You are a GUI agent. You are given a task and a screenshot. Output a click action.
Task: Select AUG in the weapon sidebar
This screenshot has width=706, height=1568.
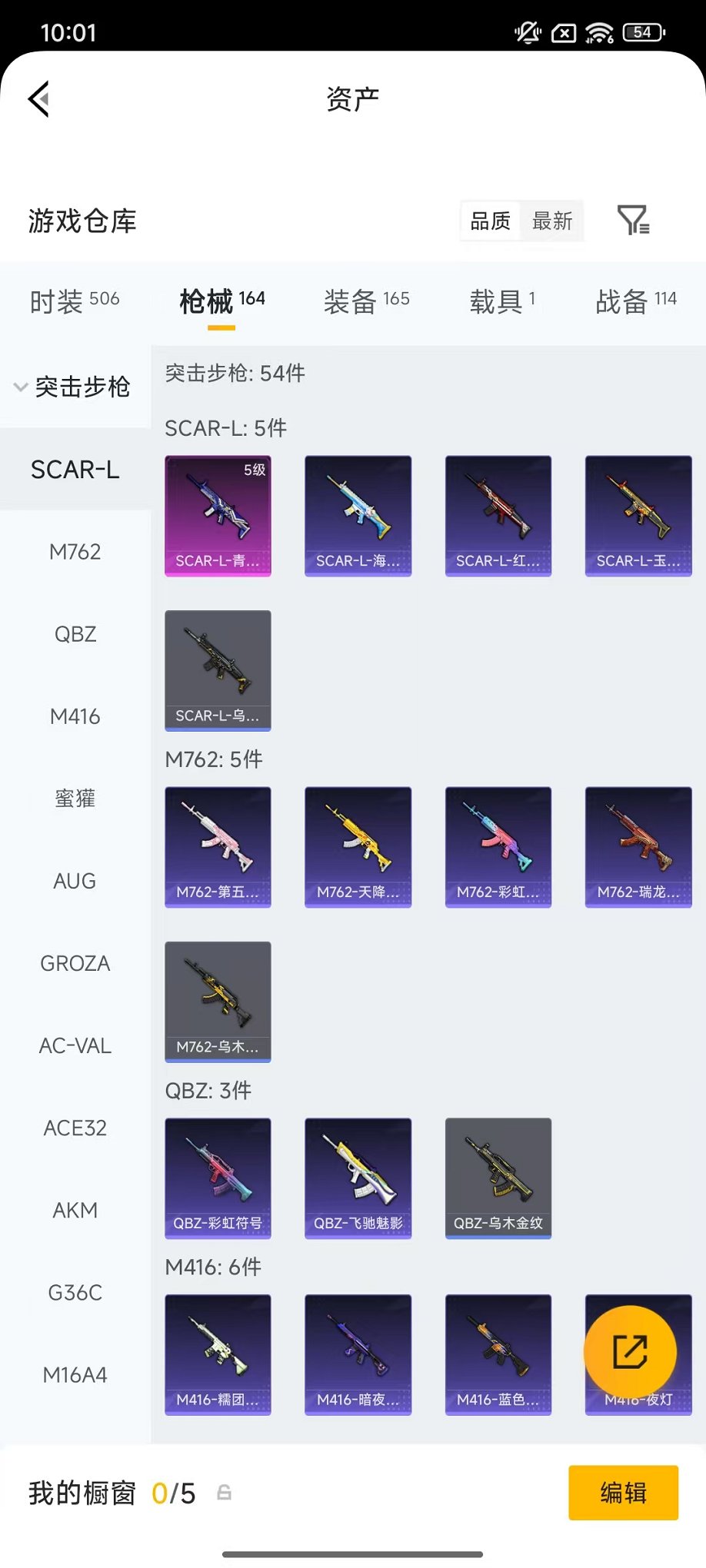(x=75, y=881)
